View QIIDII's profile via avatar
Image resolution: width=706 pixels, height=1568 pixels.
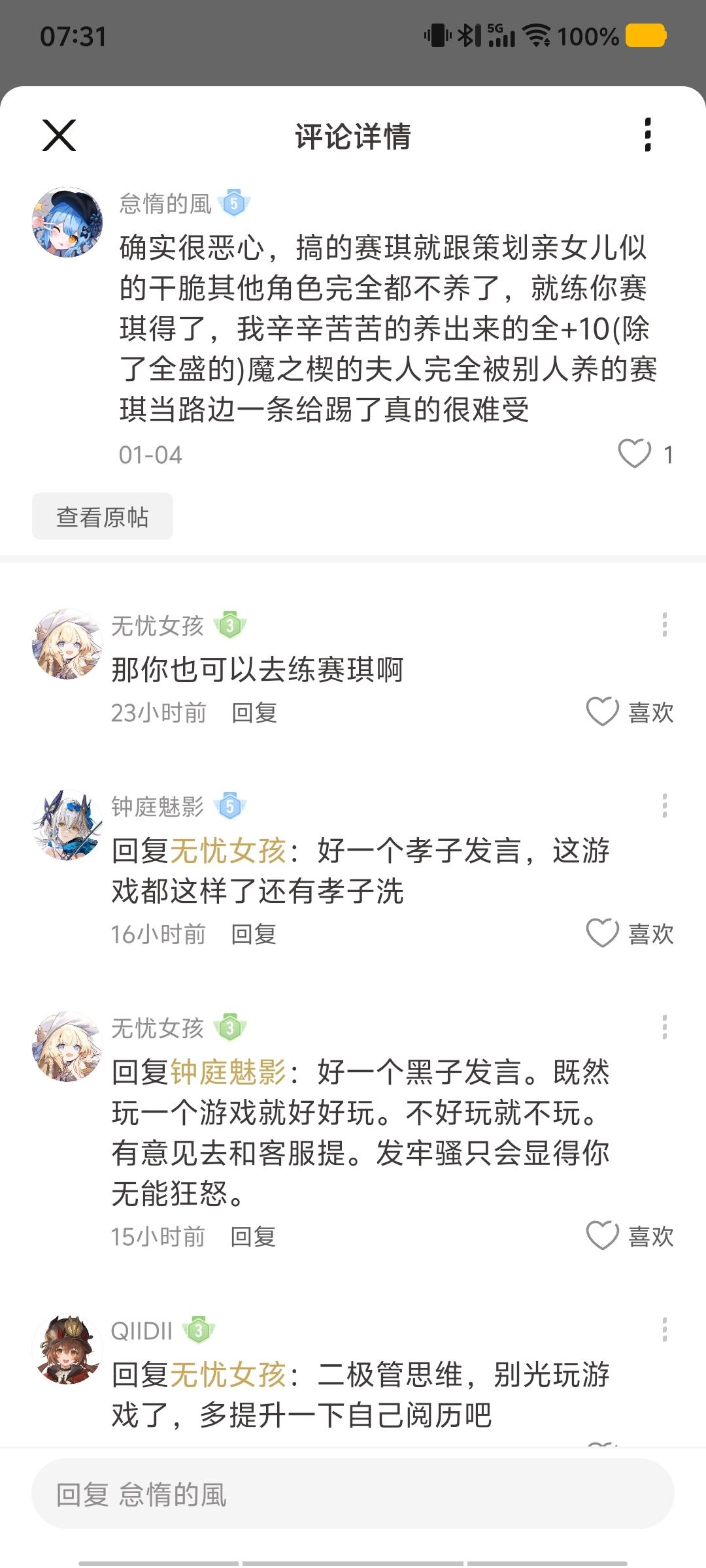pyautogui.click(x=67, y=1350)
